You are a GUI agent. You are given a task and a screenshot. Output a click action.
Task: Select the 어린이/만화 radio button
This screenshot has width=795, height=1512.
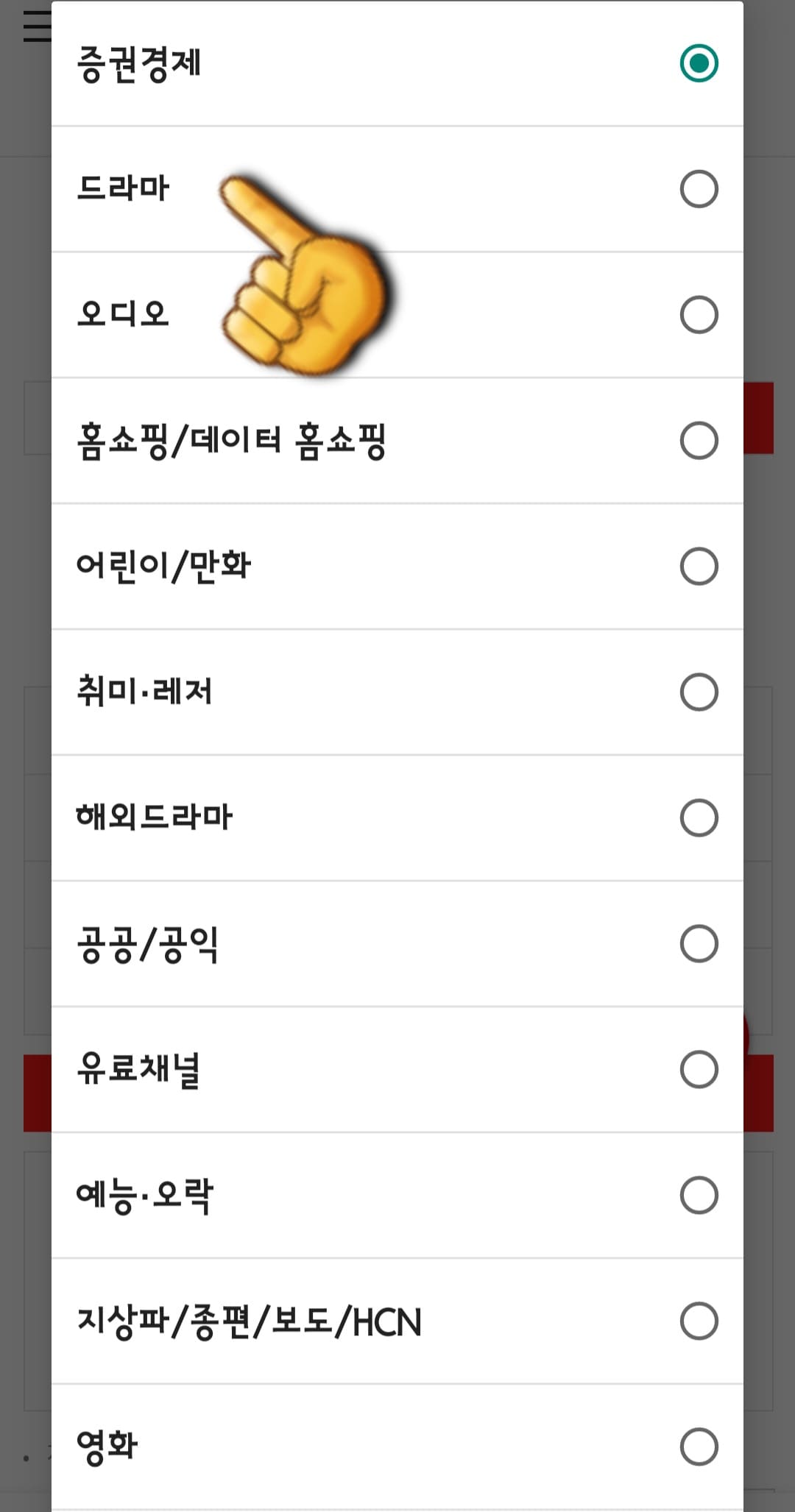699,565
